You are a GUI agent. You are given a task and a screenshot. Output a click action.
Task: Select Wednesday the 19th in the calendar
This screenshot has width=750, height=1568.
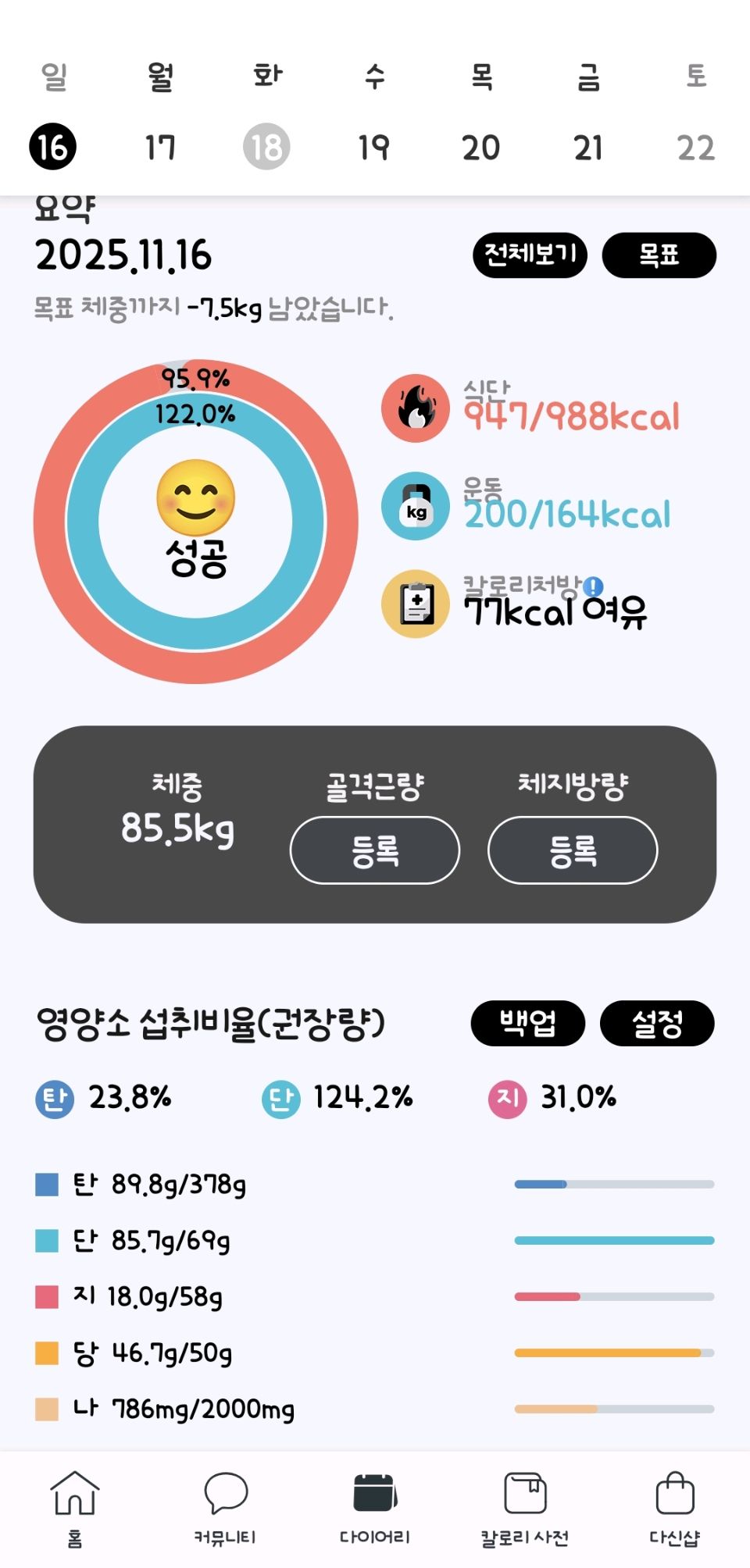point(373,147)
